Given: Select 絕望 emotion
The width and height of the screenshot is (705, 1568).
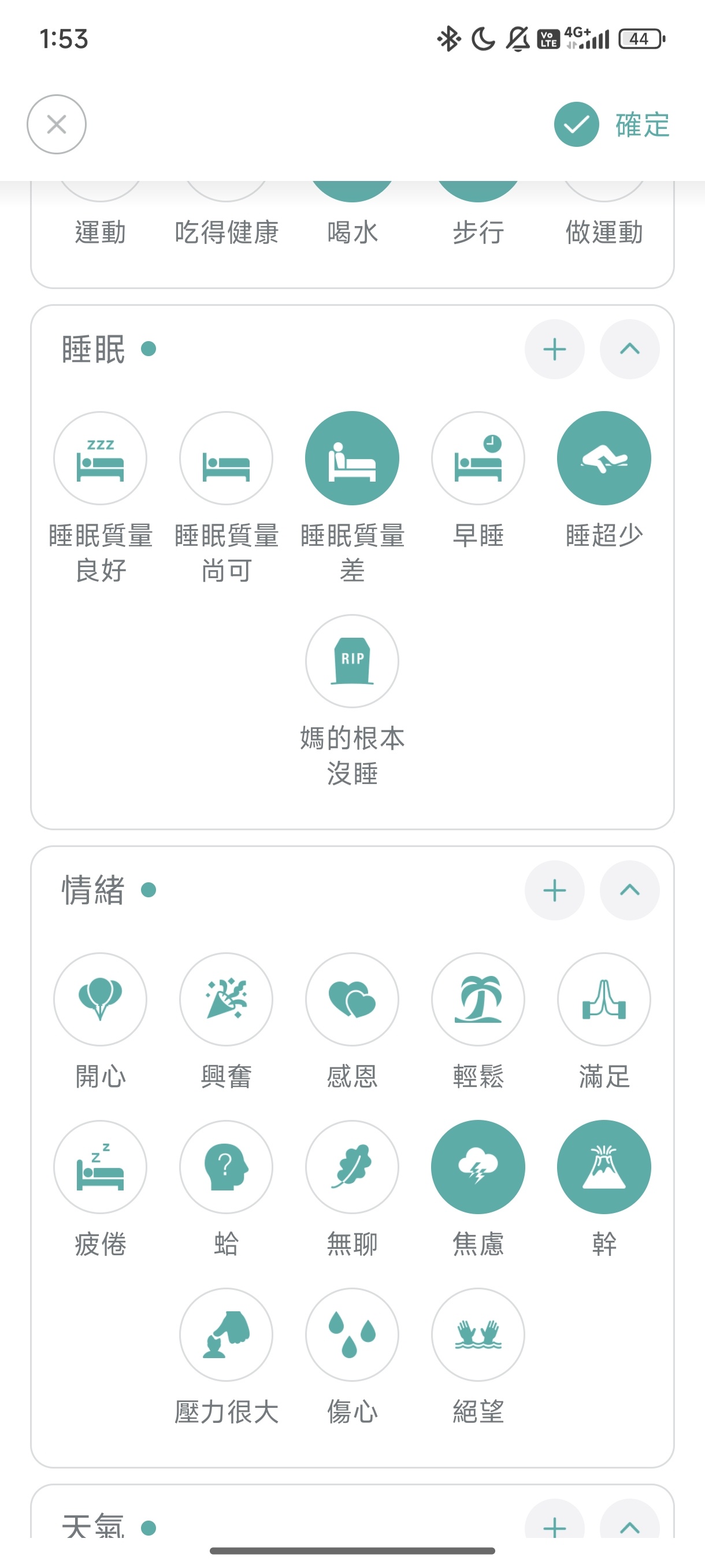Looking at the screenshot, I should [478, 1334].
